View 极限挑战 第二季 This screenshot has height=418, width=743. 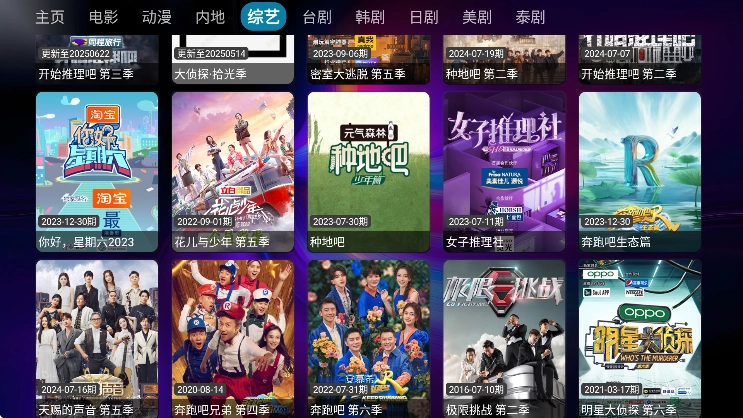(505, 338)
